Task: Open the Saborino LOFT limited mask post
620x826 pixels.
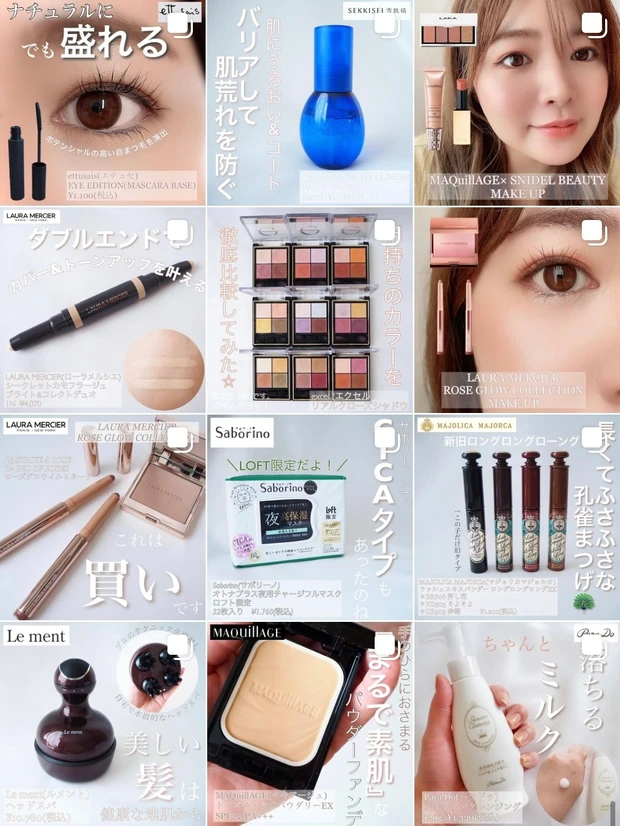Action: 310,515
